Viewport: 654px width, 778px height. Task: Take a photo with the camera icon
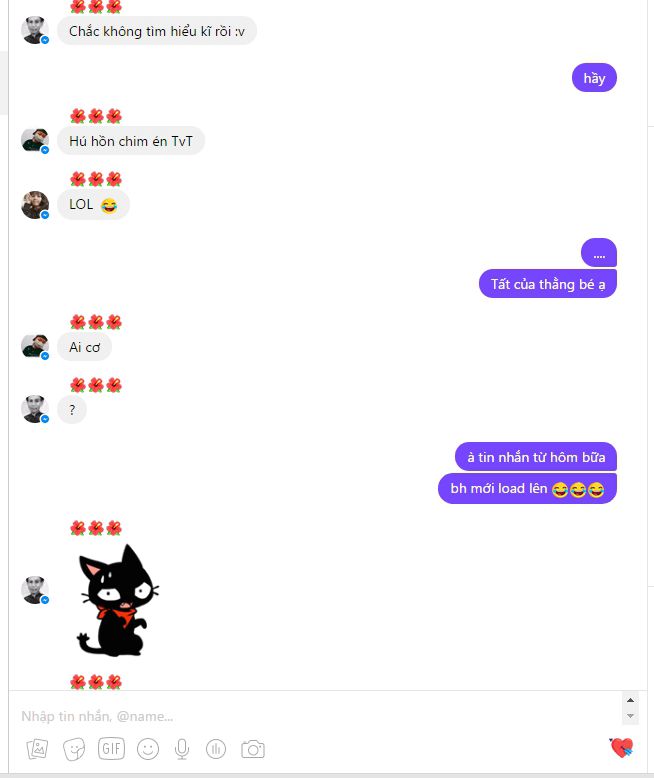click(x=253, y=748)
